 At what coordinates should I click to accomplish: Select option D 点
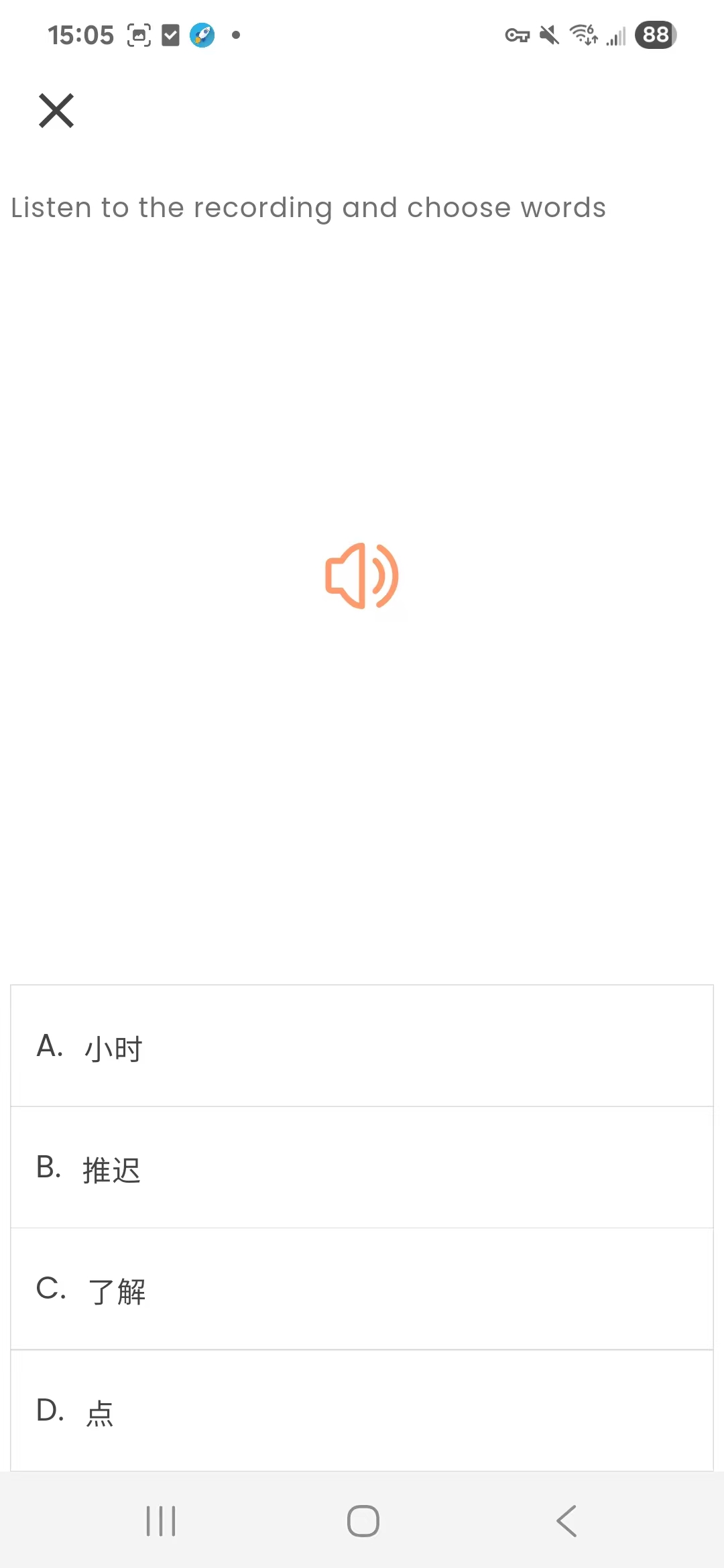tap(362, 1411)
